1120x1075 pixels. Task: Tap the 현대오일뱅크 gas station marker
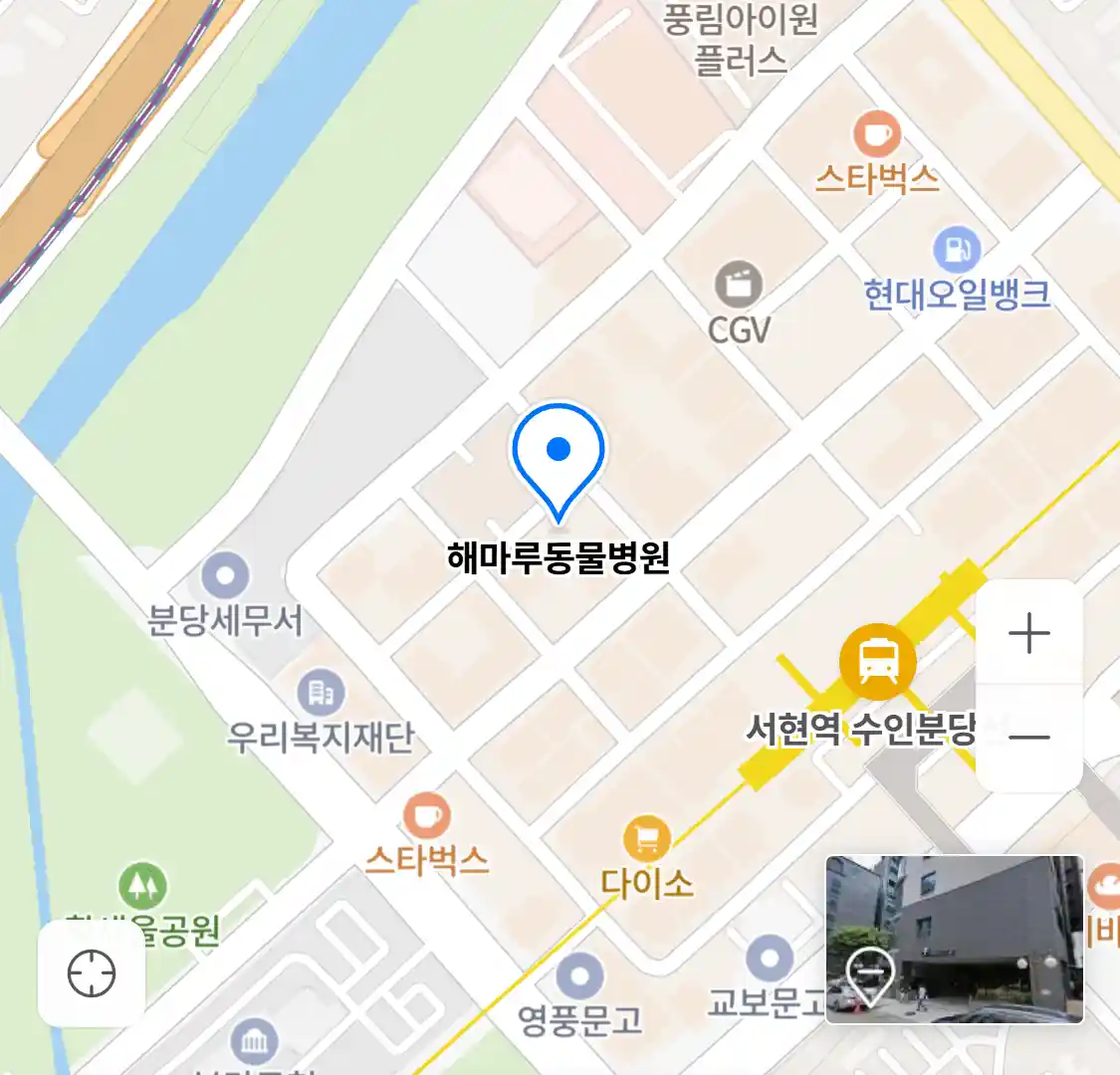tap(957, 250)
